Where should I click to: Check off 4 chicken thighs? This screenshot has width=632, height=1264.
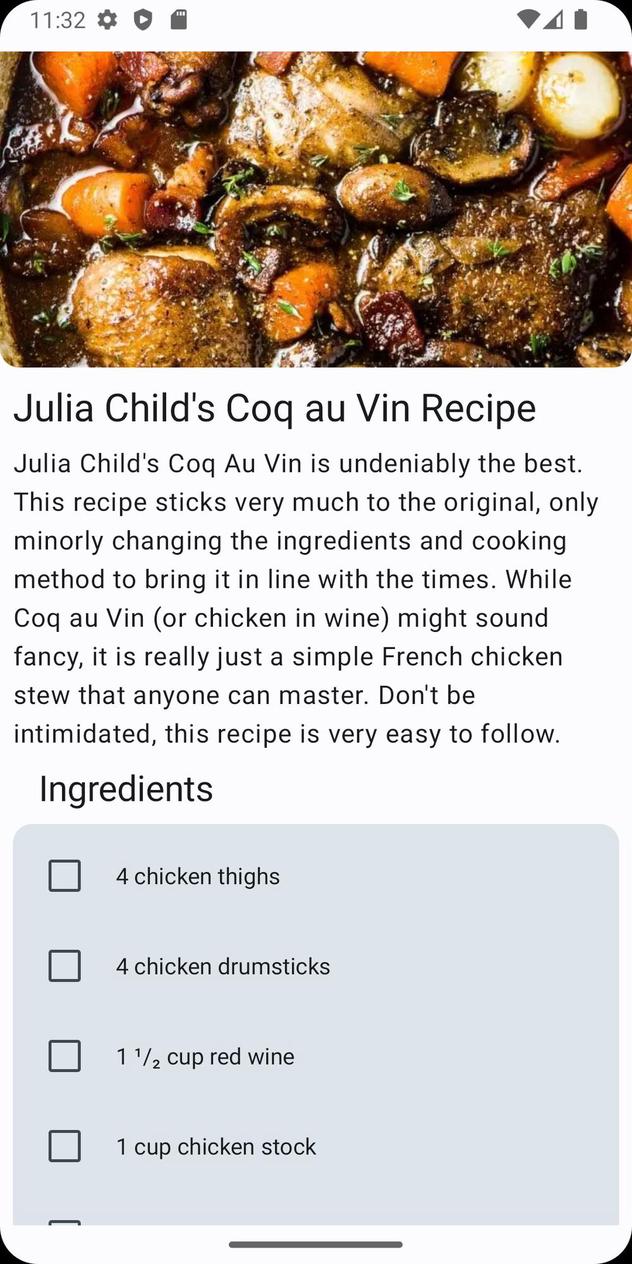click(65, 876)
